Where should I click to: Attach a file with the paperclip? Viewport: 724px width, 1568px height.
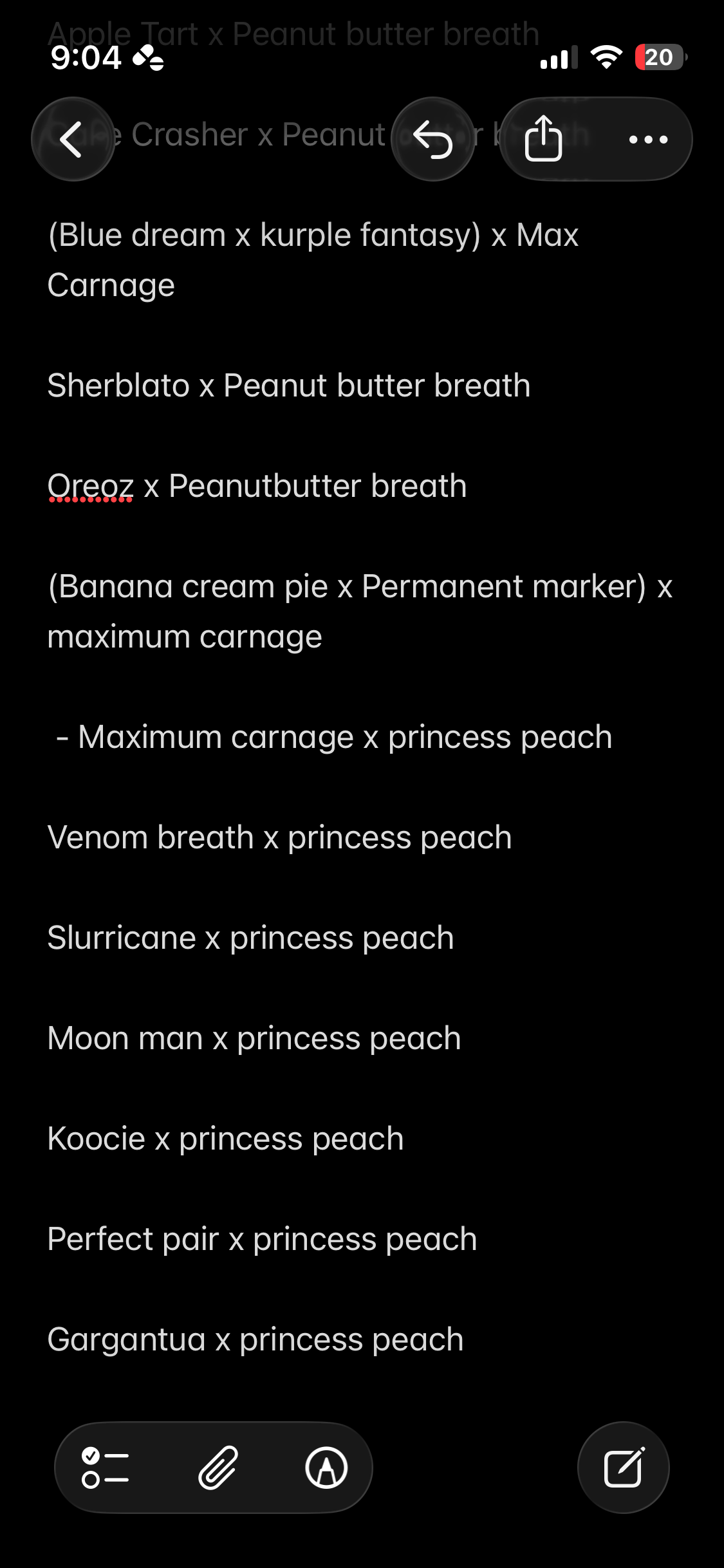pyautogui.click(x=218, y=1468)
